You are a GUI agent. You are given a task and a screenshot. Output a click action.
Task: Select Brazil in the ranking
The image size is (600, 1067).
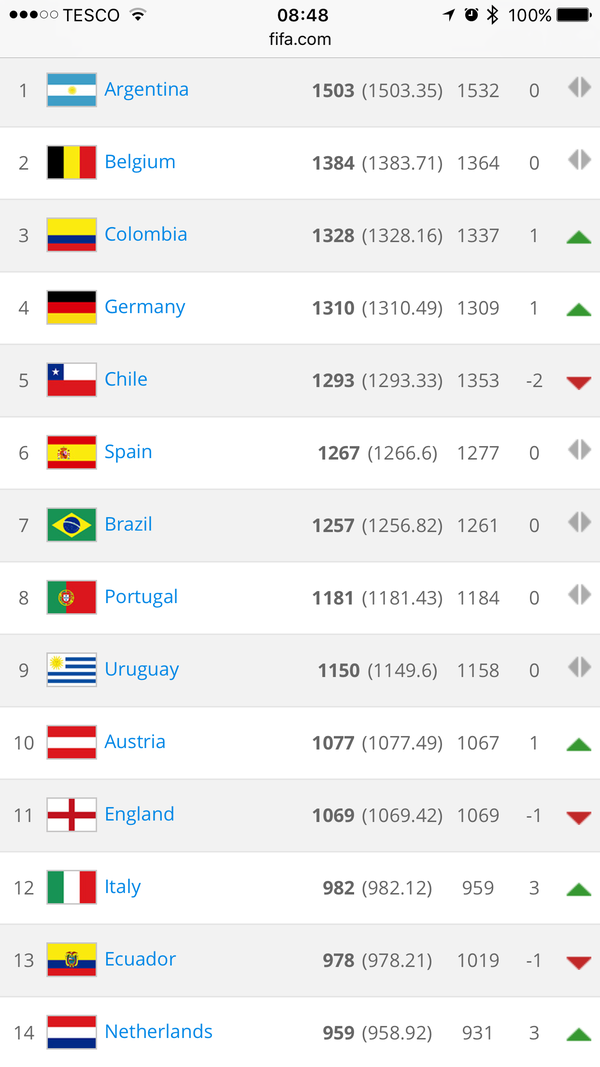coord(128,524)
